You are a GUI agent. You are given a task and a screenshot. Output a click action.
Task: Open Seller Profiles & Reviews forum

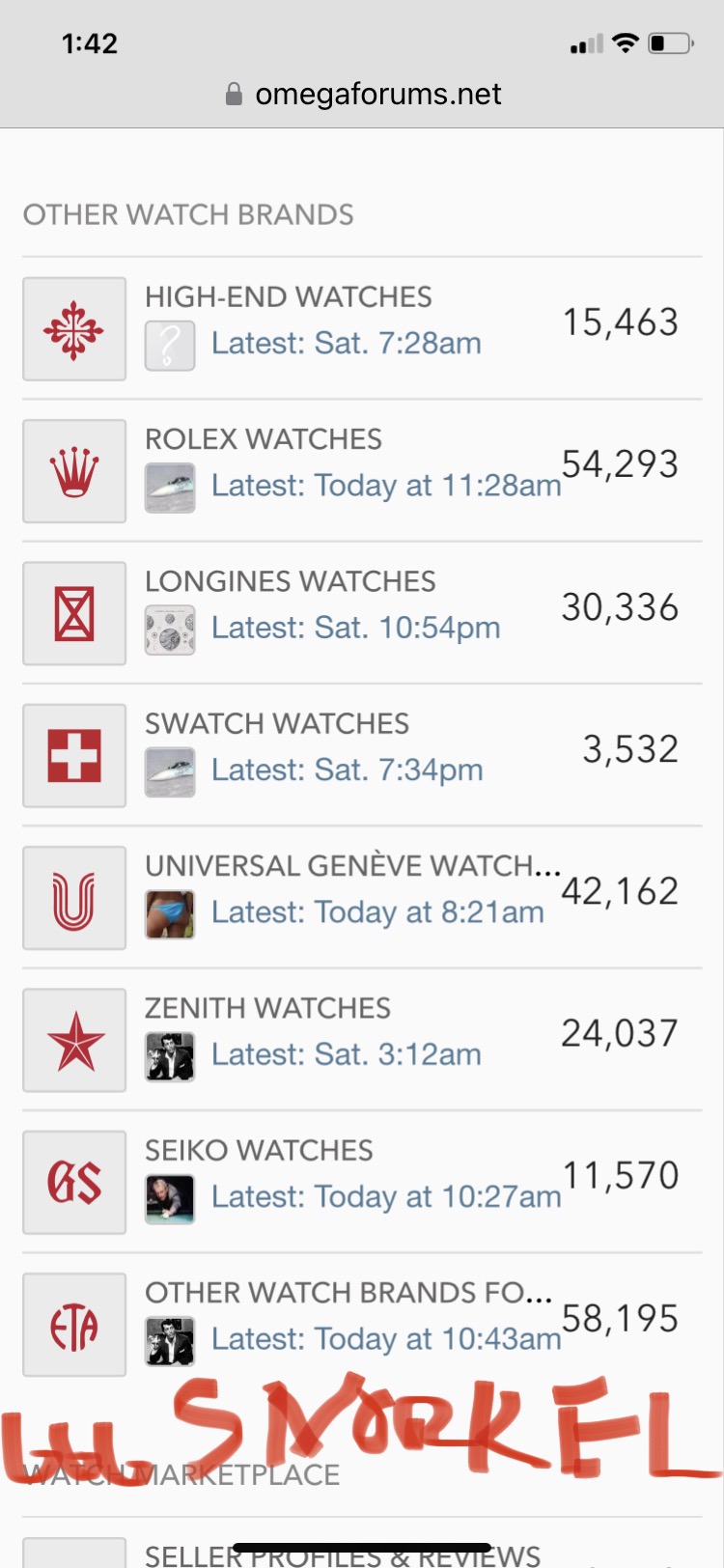342,1554
